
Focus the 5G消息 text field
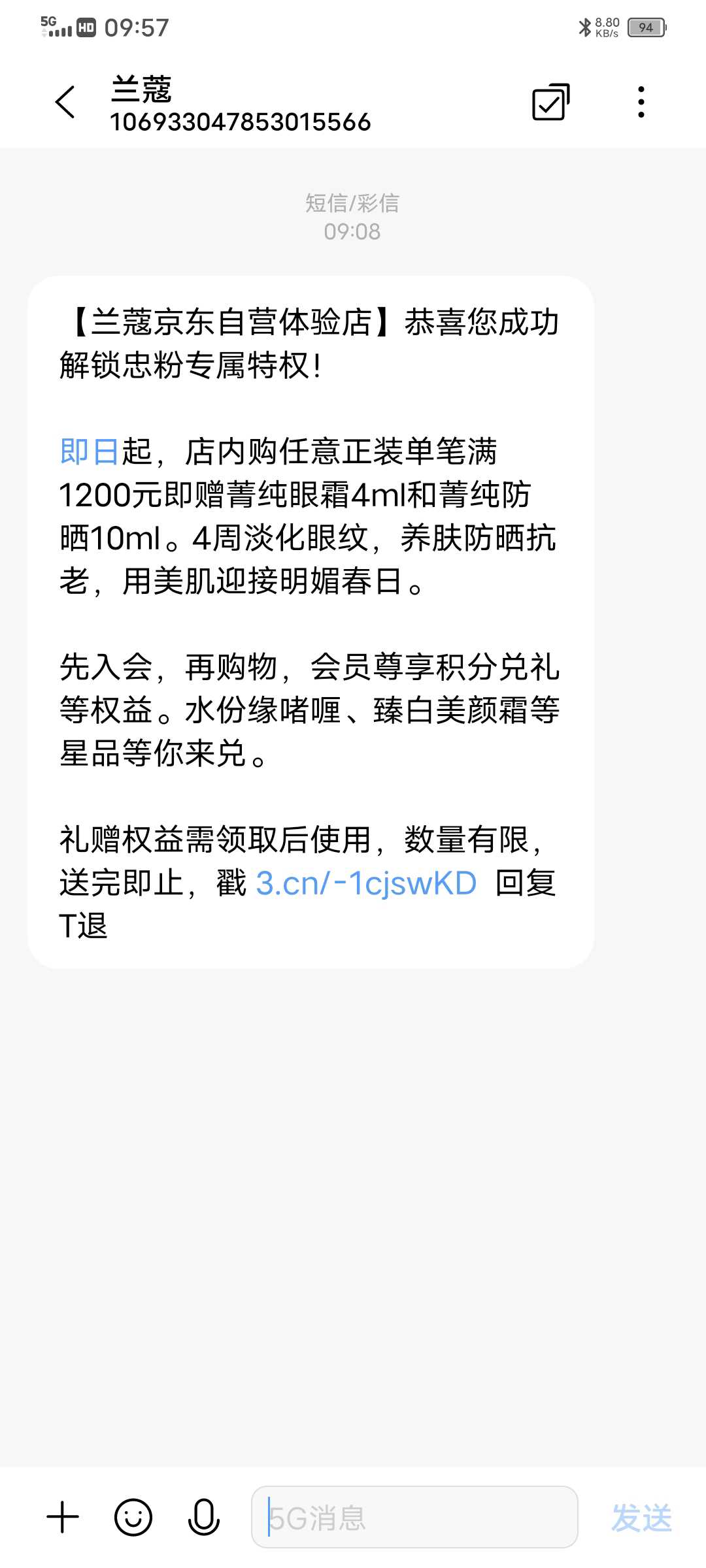[x=414, y=1517]
